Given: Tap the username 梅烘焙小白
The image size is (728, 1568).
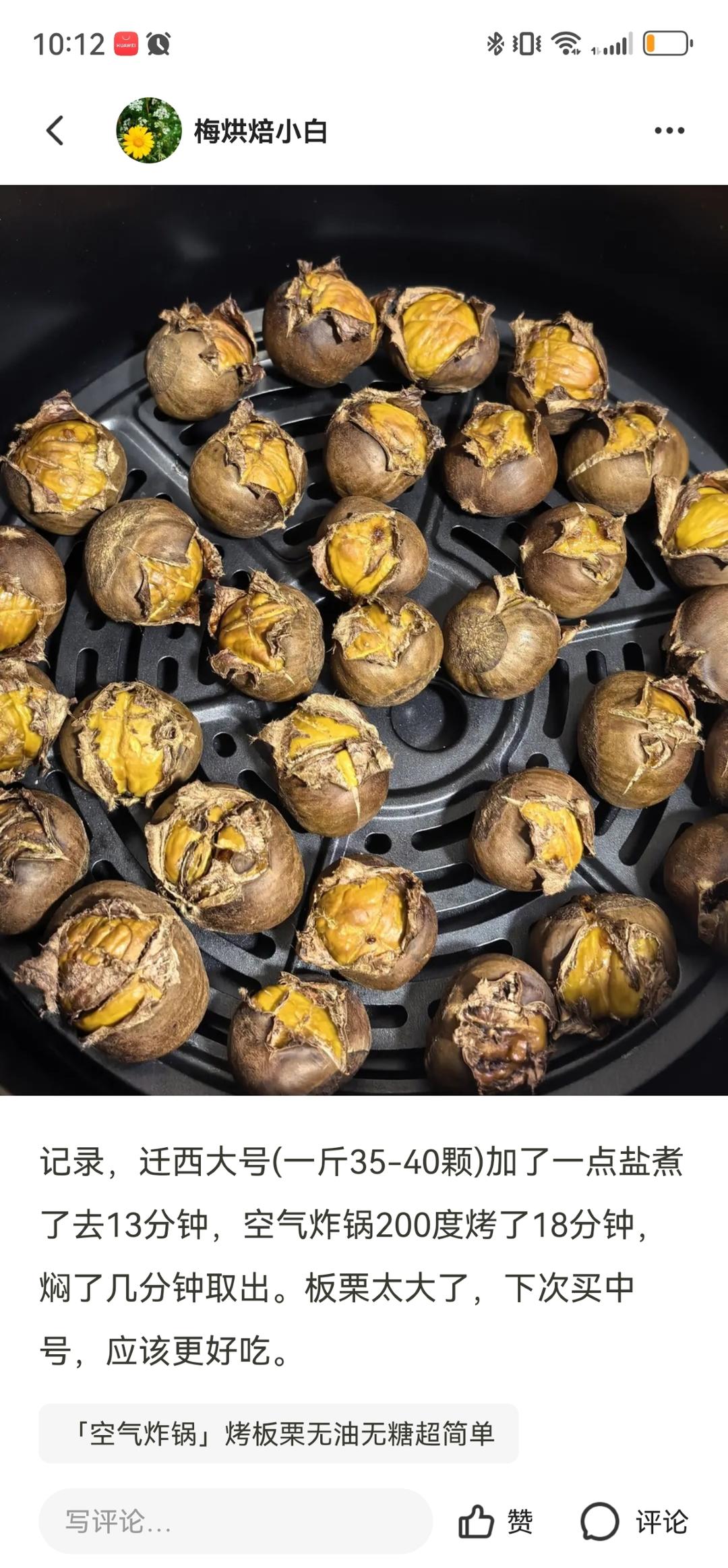Looking at the screenshot, I should point(260,131).
